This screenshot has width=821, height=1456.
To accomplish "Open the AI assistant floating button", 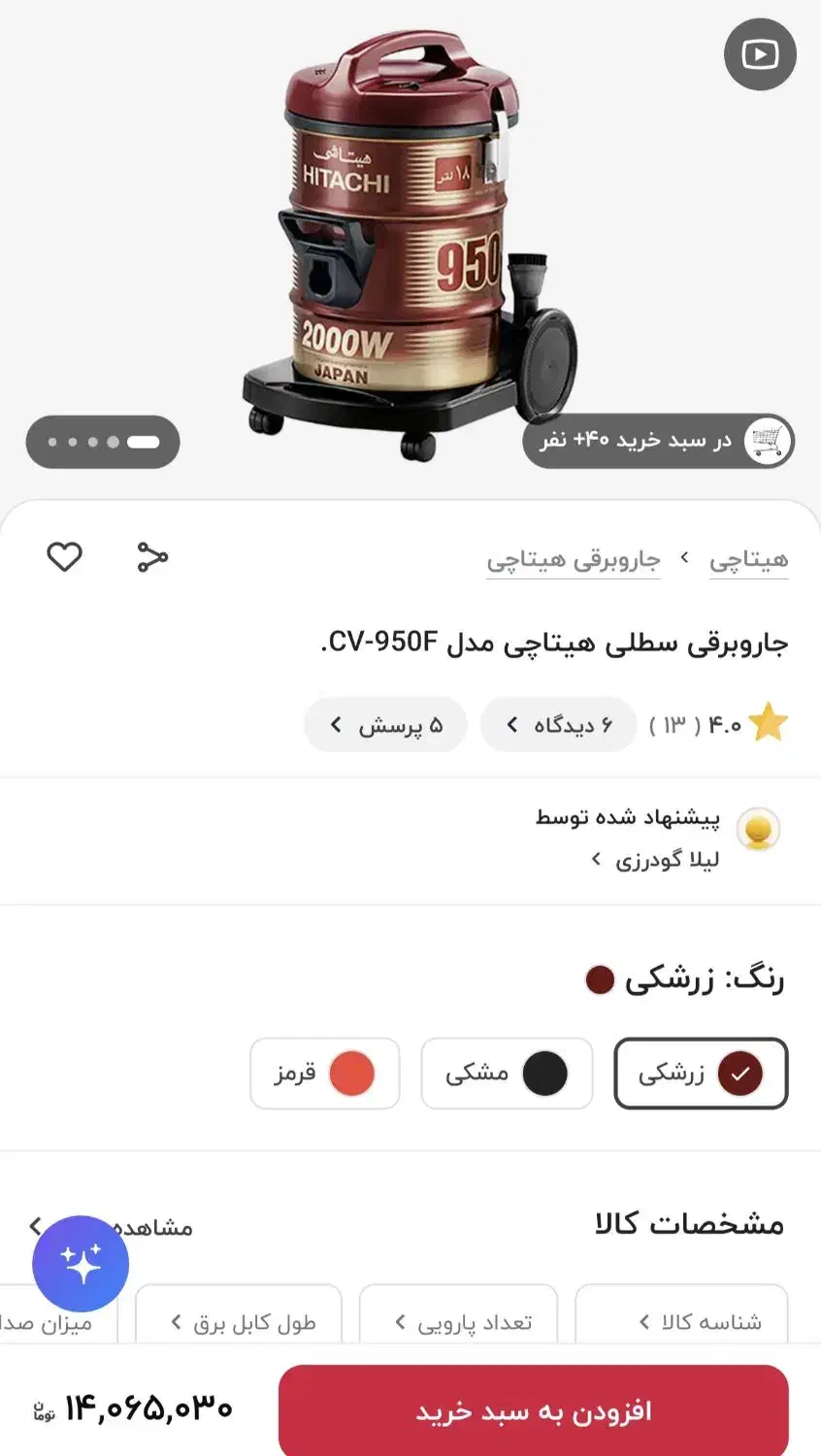I will 81,1264.
